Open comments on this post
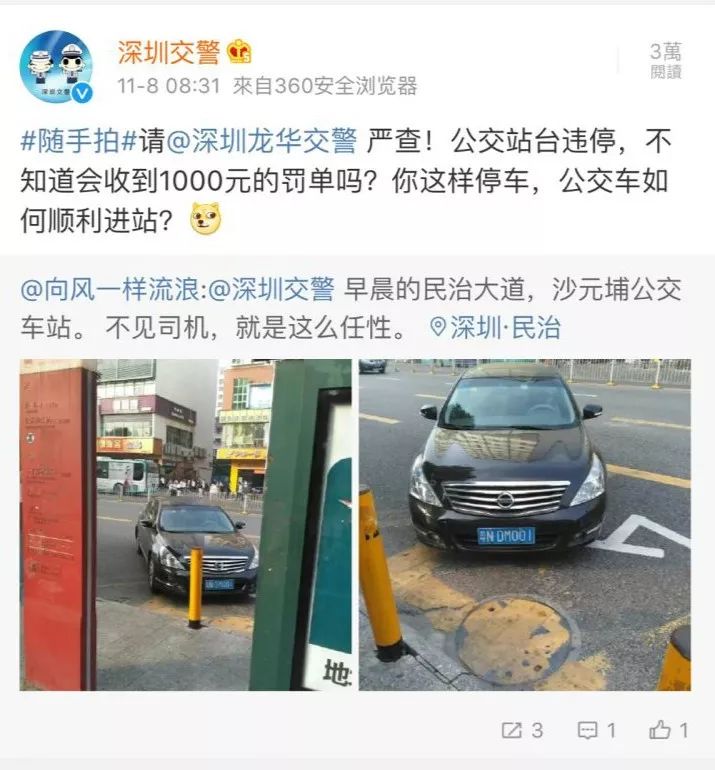The height and width of the screenshot is (770, 715). click(598, 730)
